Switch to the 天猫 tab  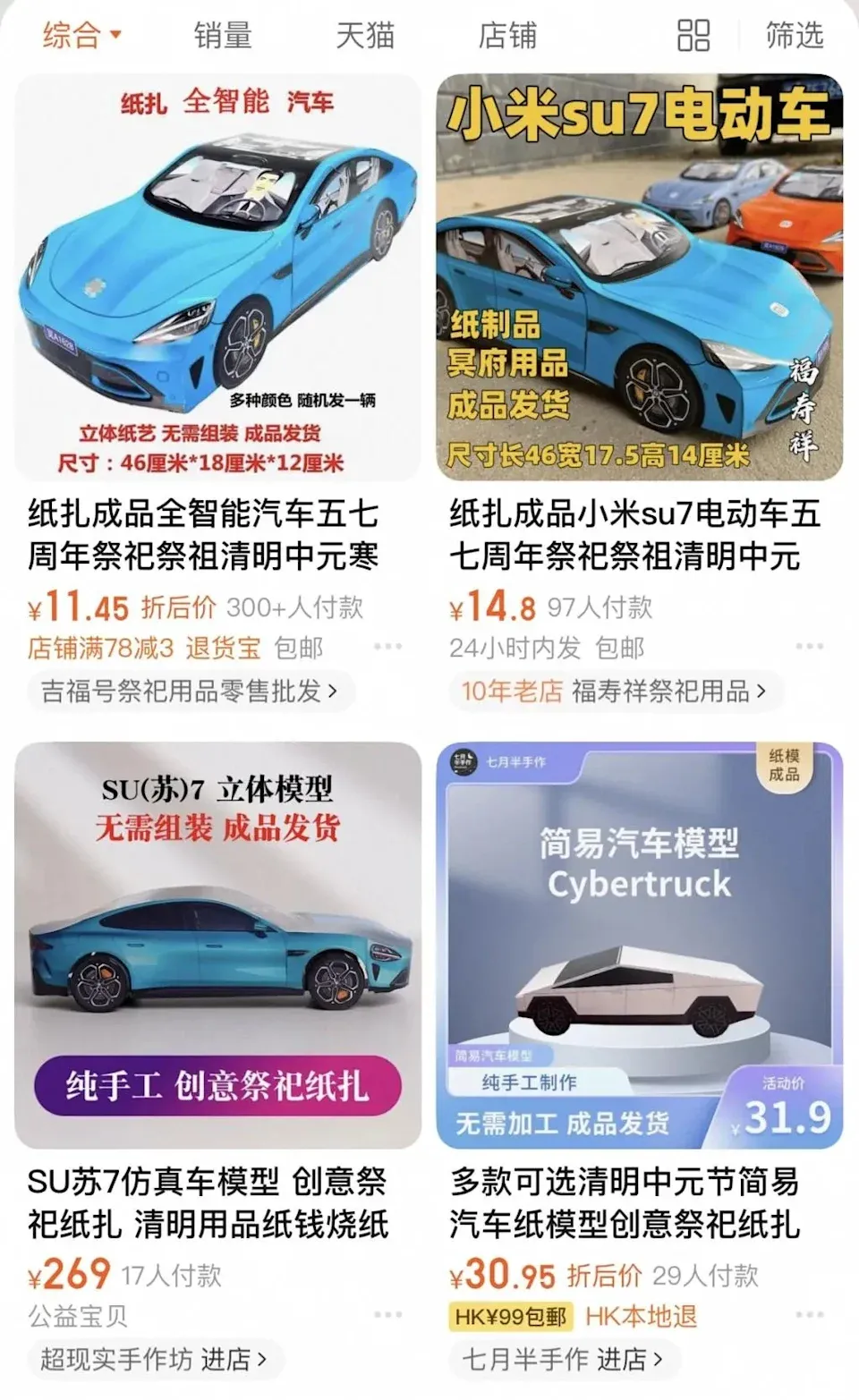pyautogui.click(x=365, y=35)
